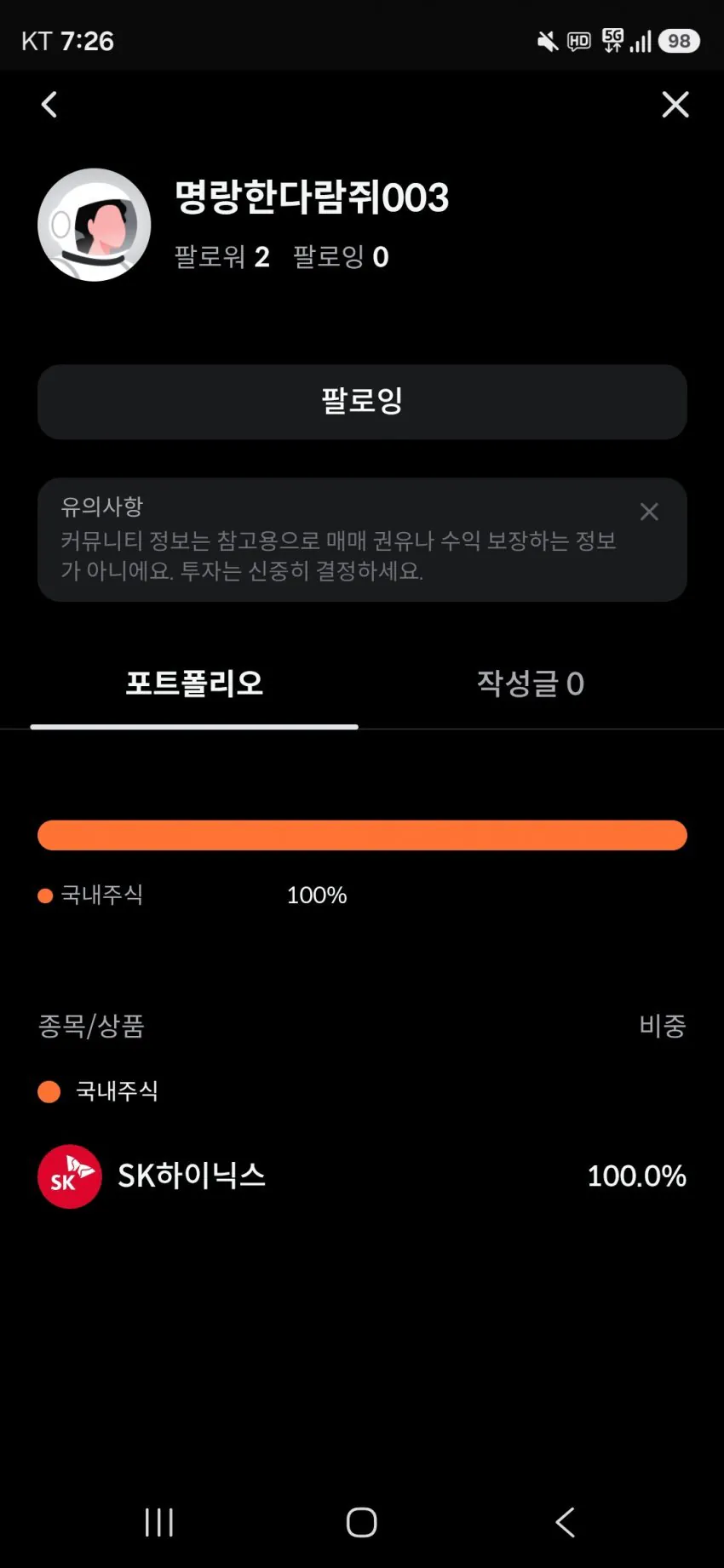
Task: Go back using the top-left arrow
Action: (x=49, y=105)
